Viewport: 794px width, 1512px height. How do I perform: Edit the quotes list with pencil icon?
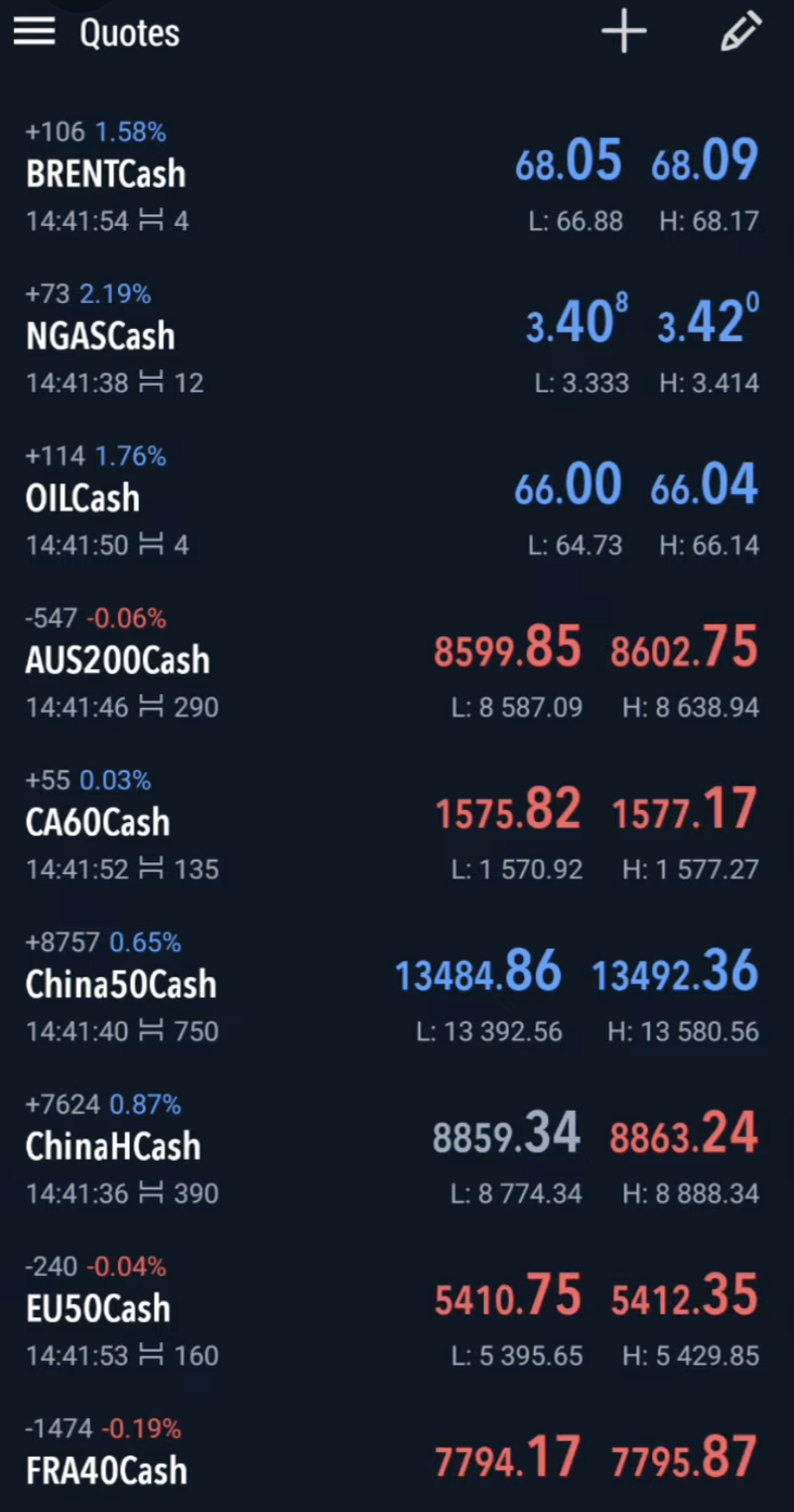pos(740,32)
